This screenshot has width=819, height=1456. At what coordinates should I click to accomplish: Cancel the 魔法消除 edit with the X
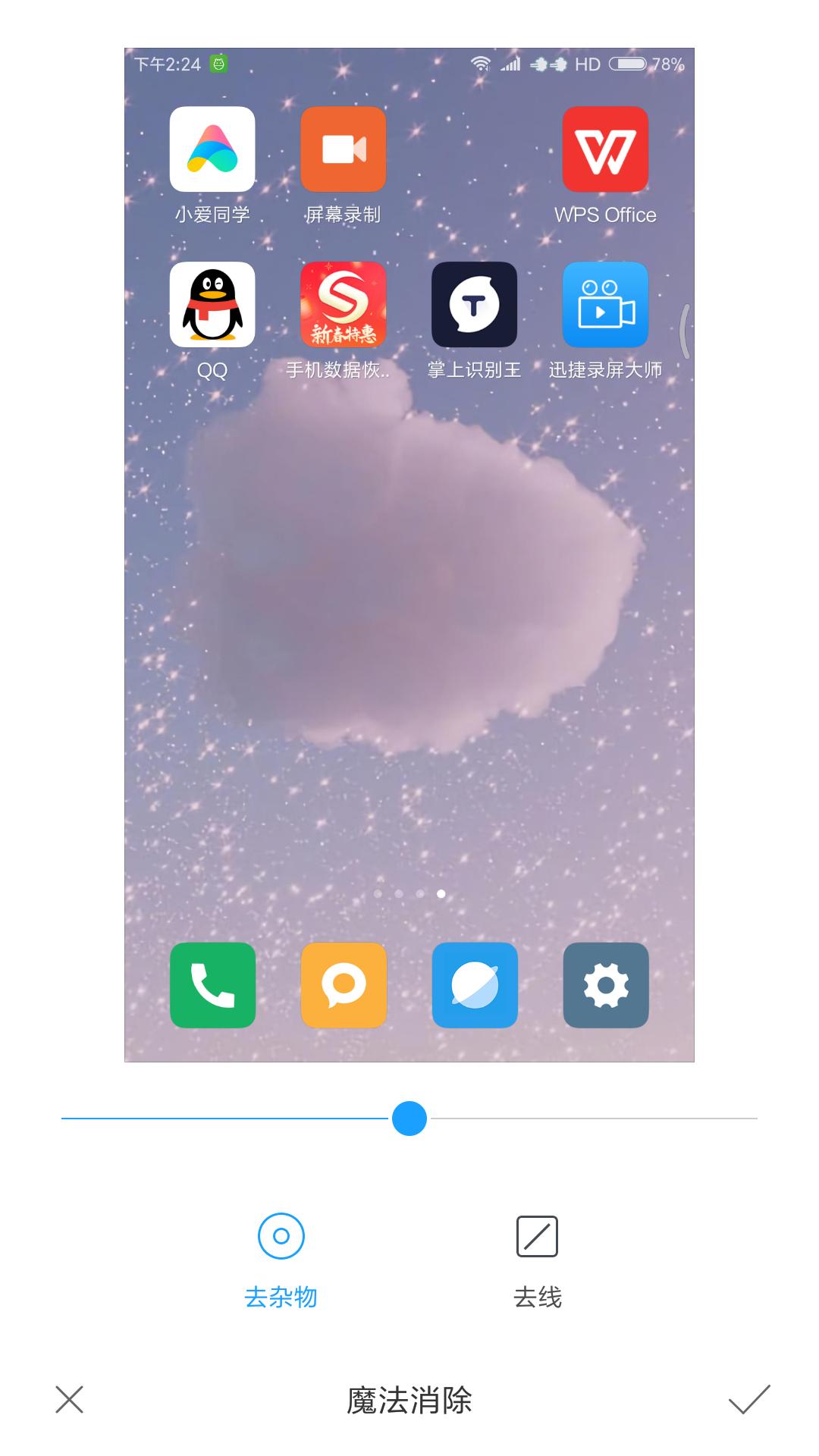[69, 1400]
